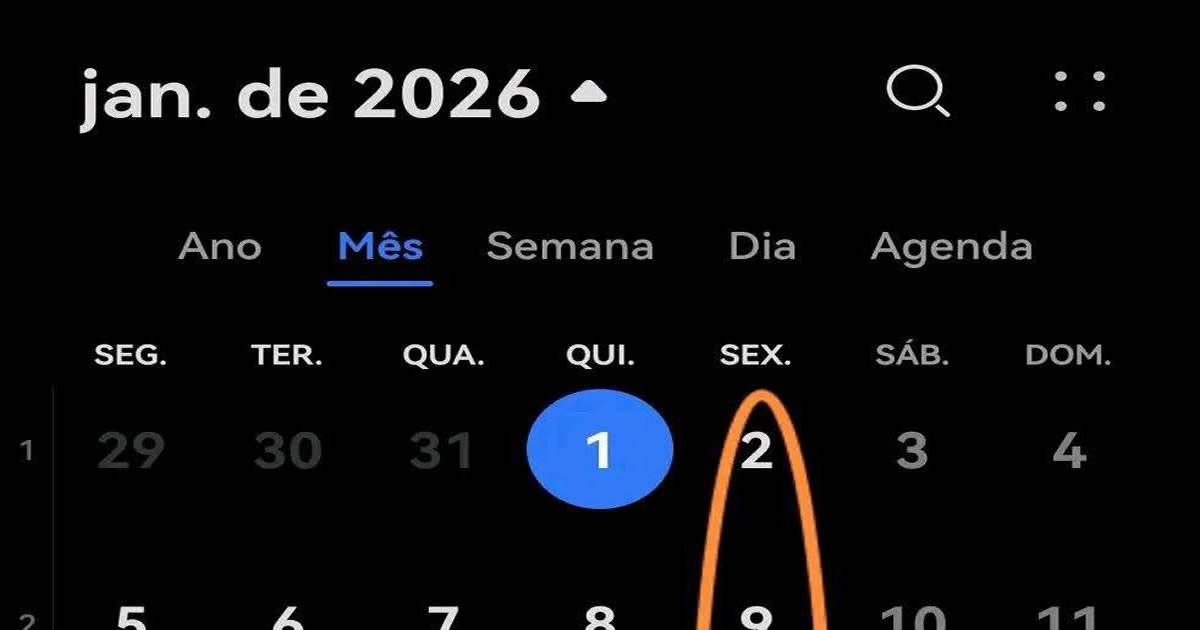The height and width of the screenshot is (630, 1200).
Task: Go to December 29 in the grid
Action: tap(131, 451)
